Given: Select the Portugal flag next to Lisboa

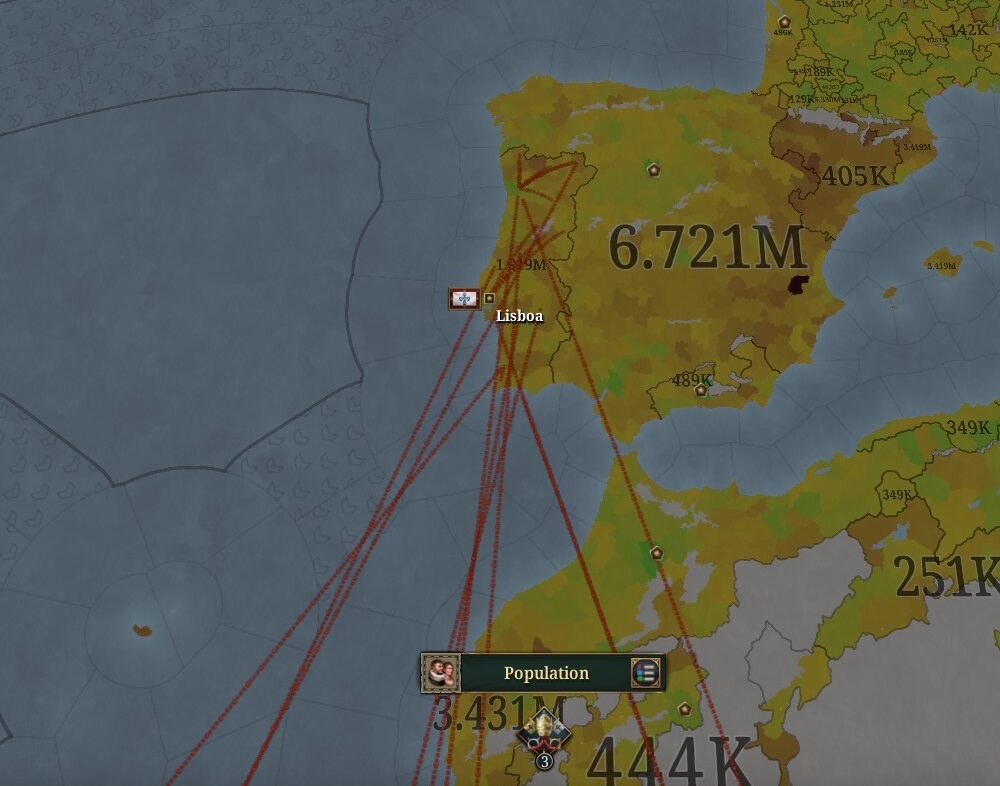Looking at the screenshot, I should point(464,298).
